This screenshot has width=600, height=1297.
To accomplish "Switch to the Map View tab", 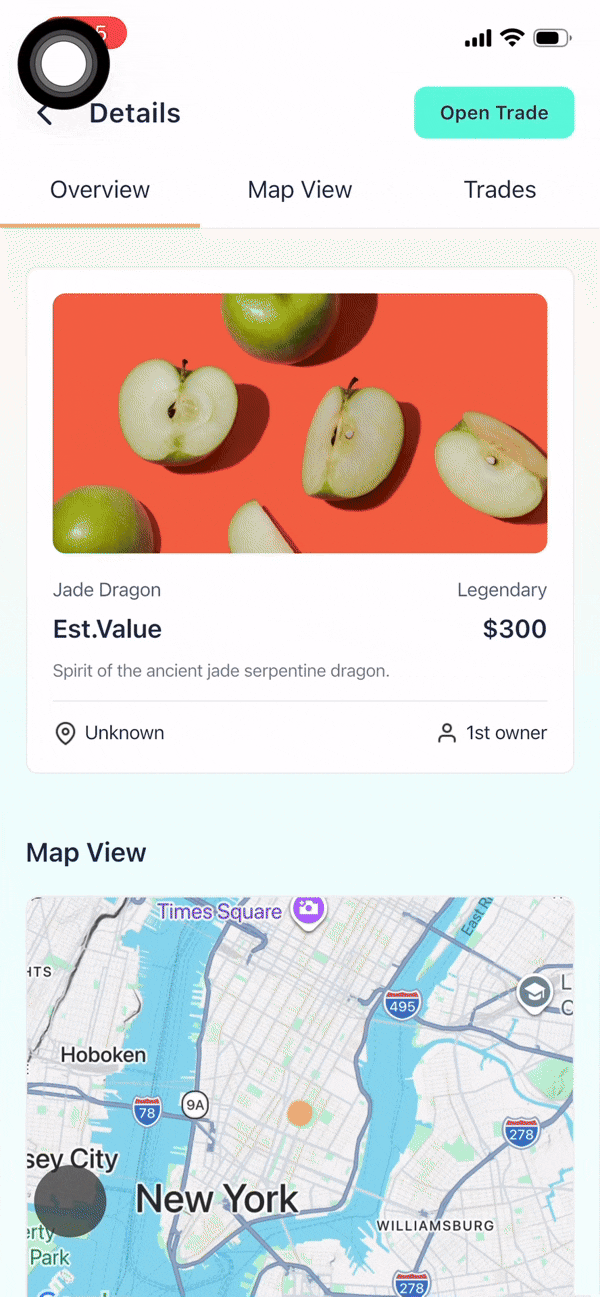I will coord(300,190).
